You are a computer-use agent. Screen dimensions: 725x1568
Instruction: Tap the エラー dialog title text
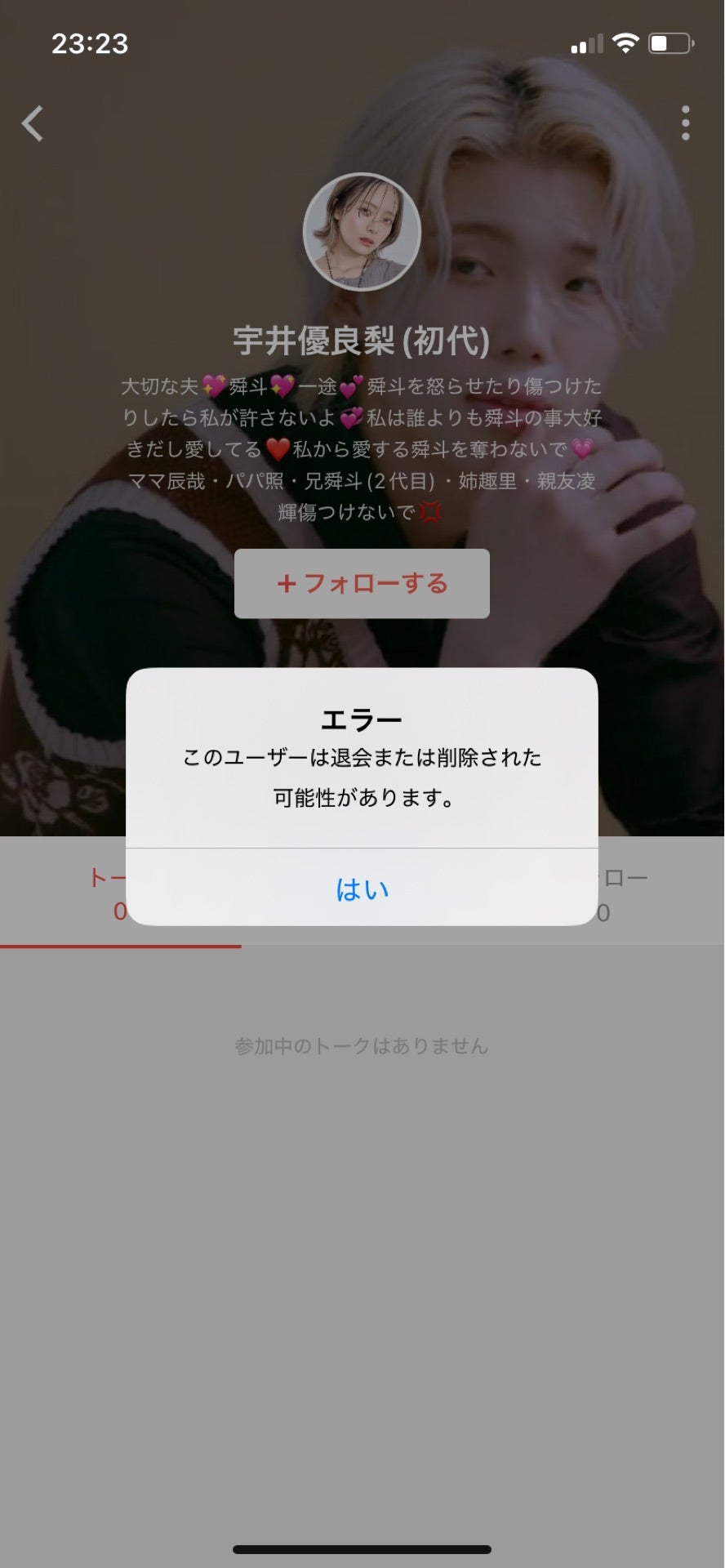point(362,718)
